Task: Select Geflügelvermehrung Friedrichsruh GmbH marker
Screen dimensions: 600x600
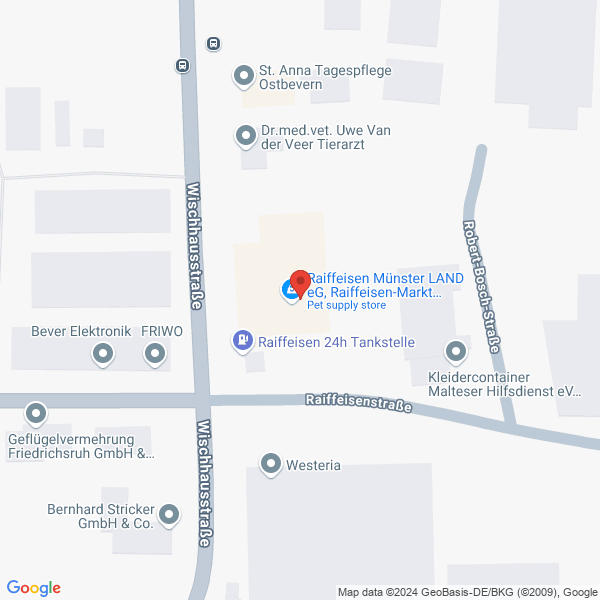Action: tap(36, 412)
